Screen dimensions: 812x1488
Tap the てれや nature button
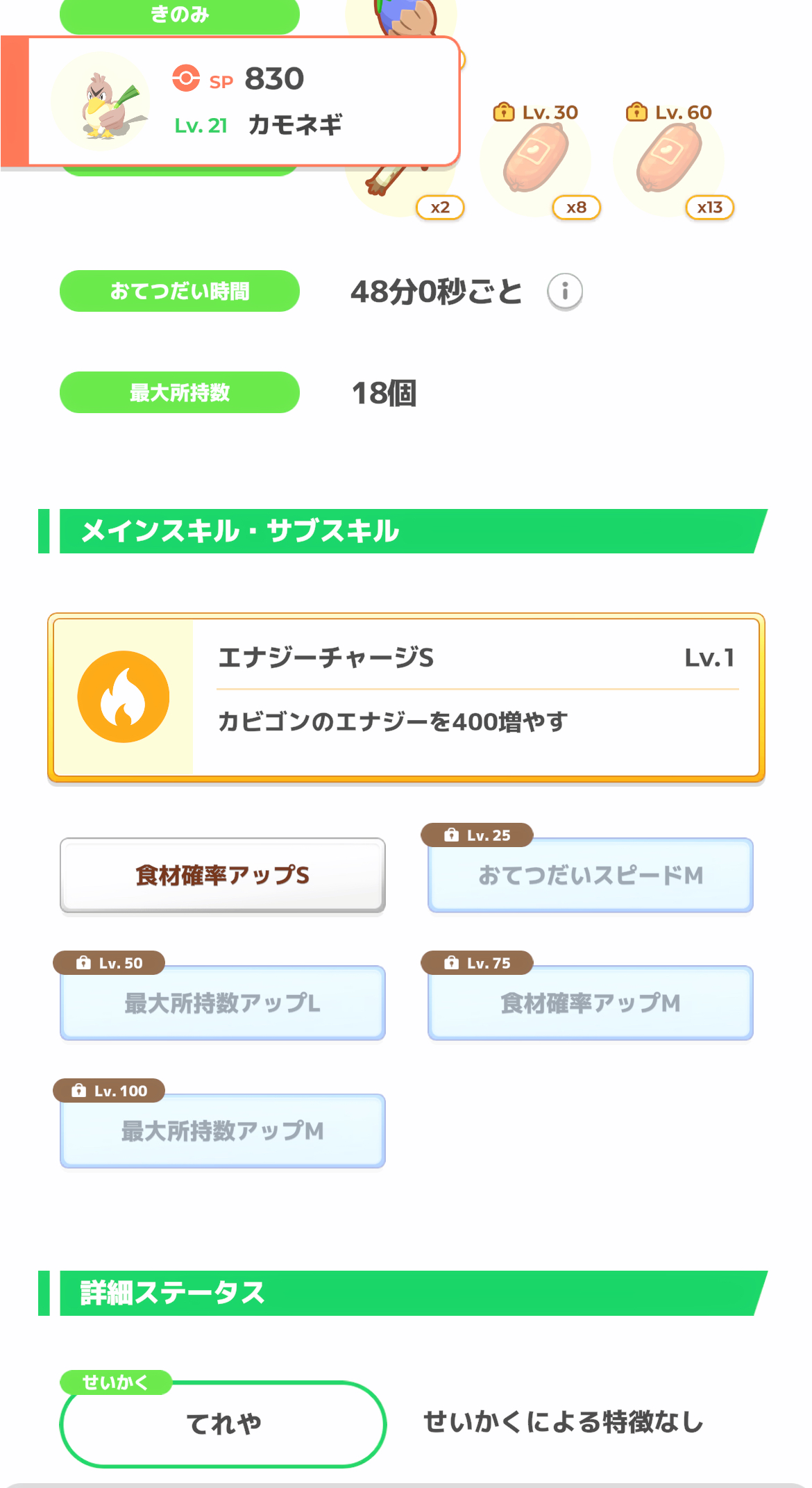(x=223, y=1423)
